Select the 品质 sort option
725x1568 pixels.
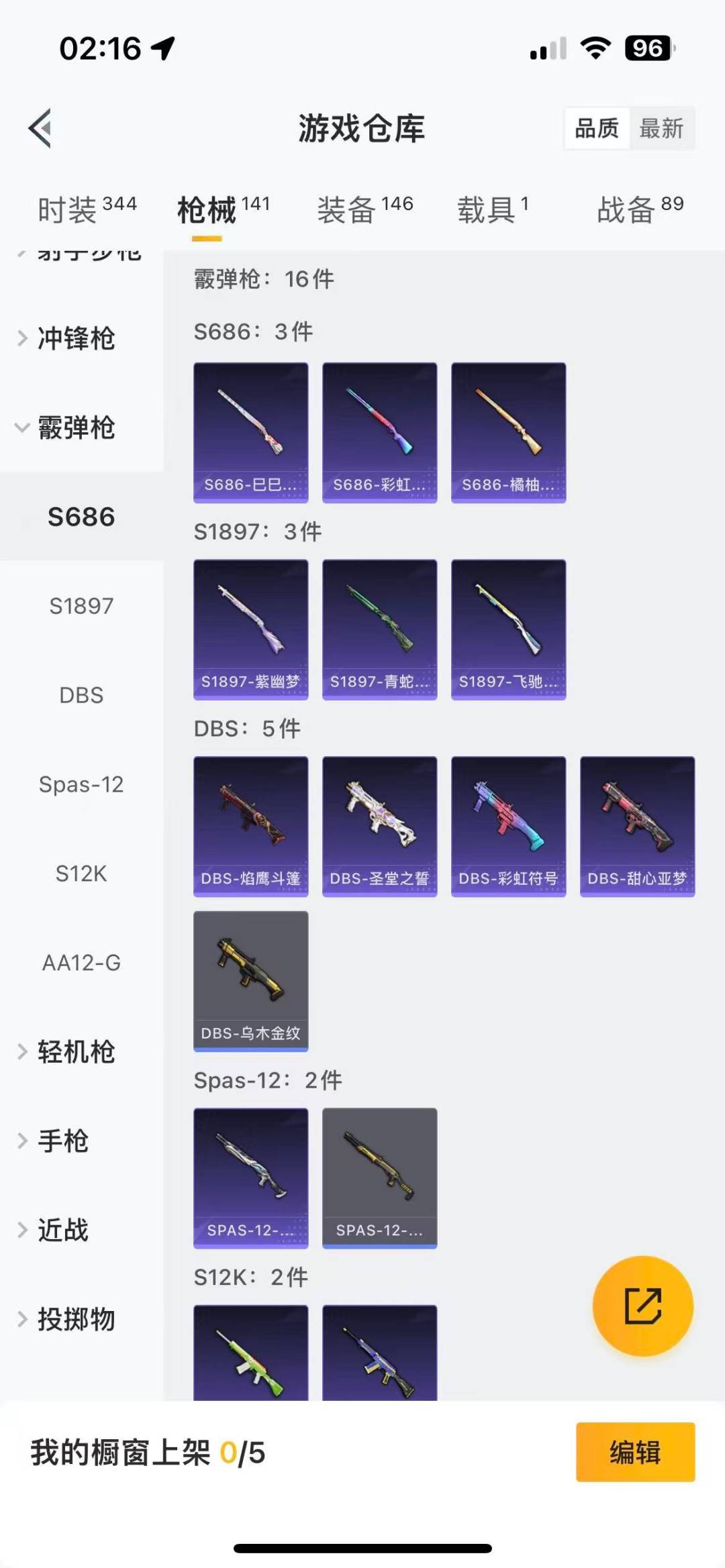click(x=597, y=127)
